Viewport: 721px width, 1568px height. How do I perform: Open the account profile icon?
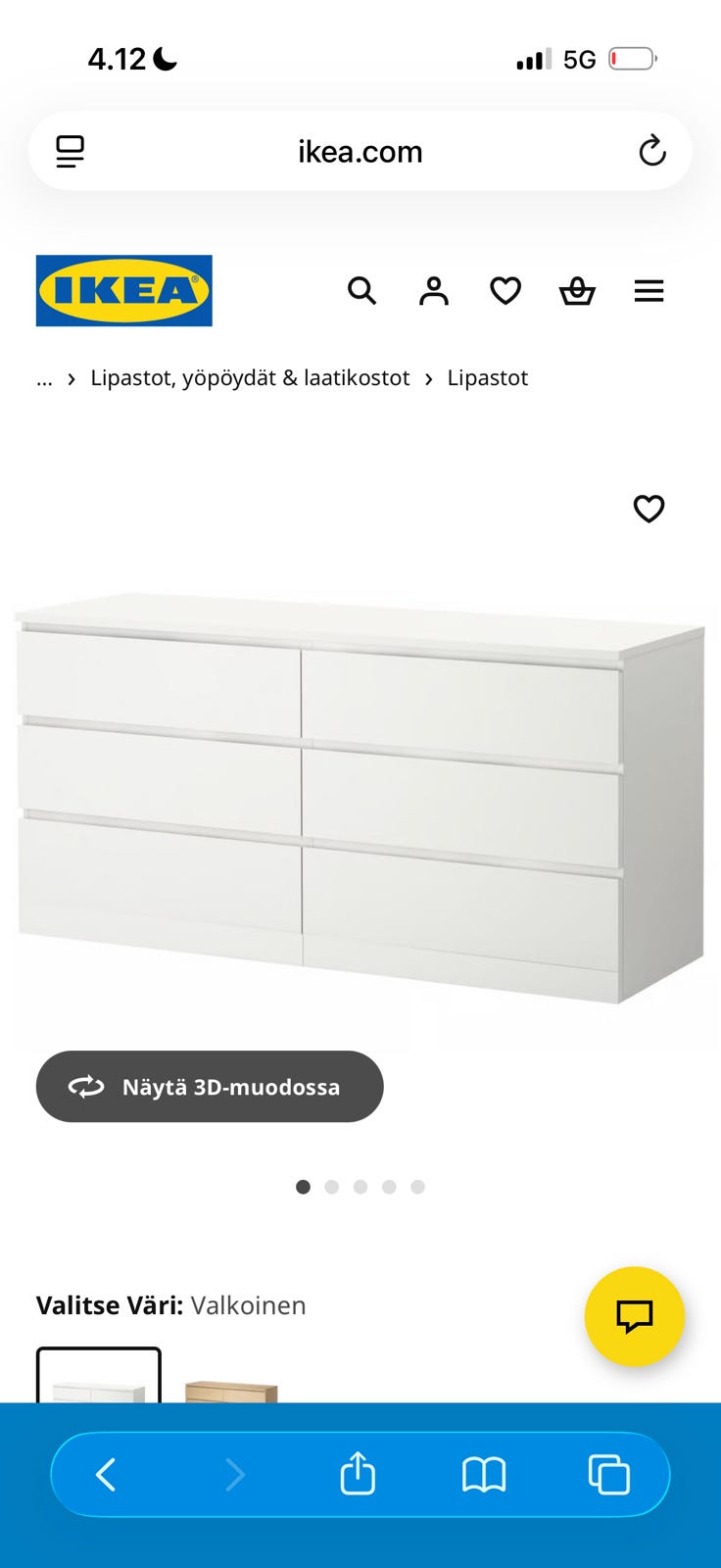pyautogui.click(x=433, y=291)
